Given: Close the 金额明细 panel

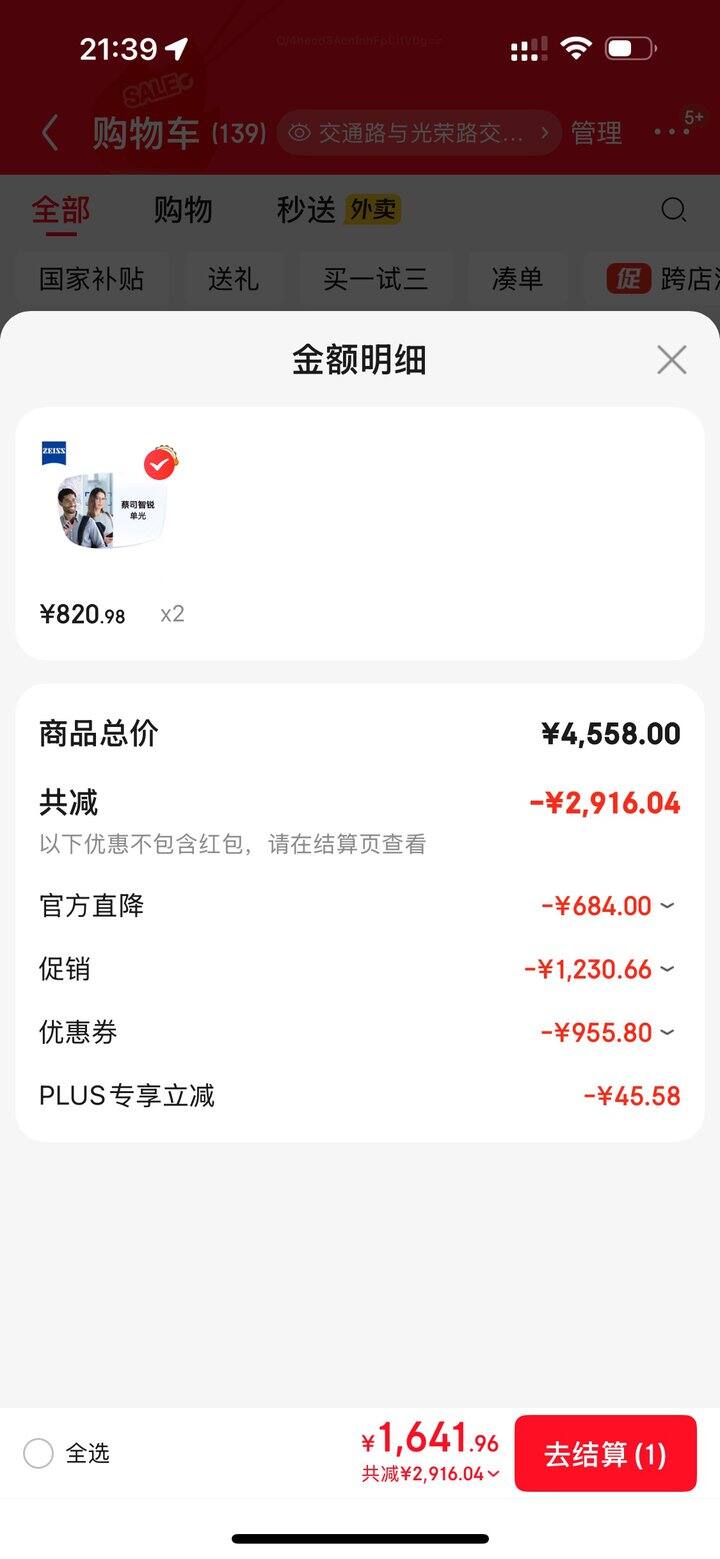Looking at the screenshot, I should coord(671,360).
